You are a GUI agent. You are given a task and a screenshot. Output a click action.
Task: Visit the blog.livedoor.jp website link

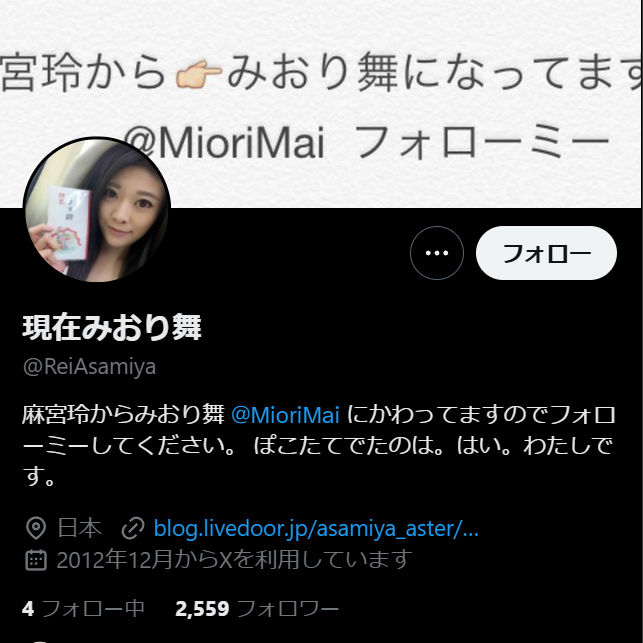point(316,528)
